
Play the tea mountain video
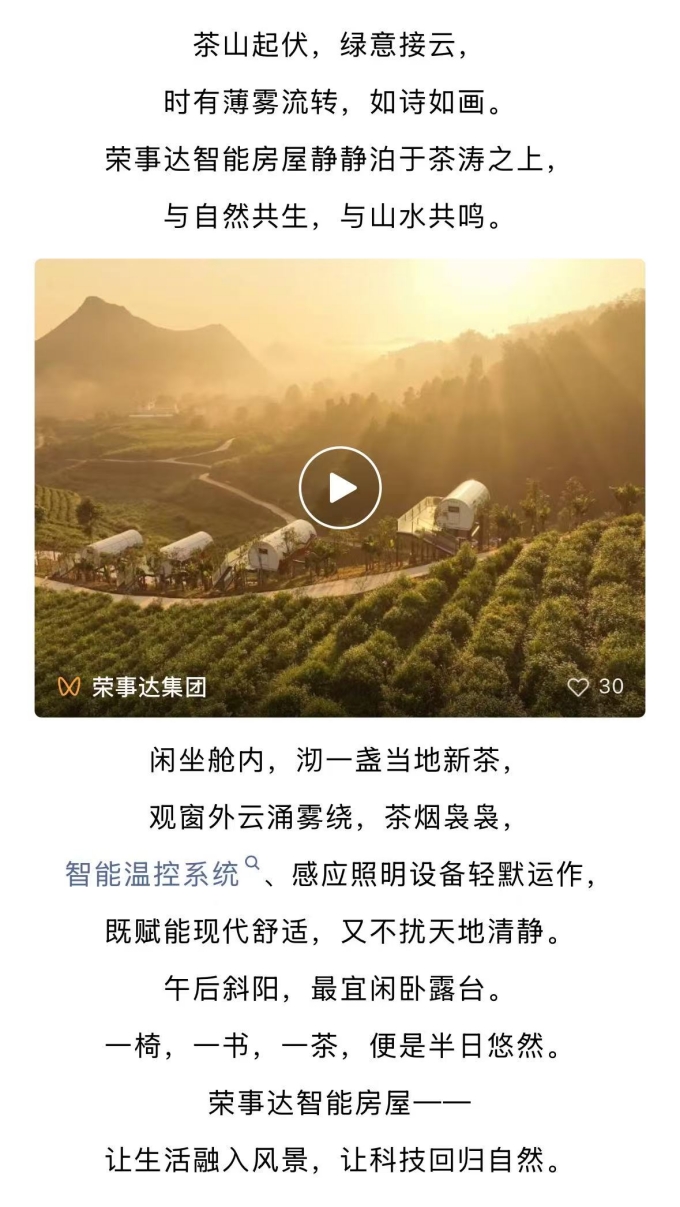[340, 488]
